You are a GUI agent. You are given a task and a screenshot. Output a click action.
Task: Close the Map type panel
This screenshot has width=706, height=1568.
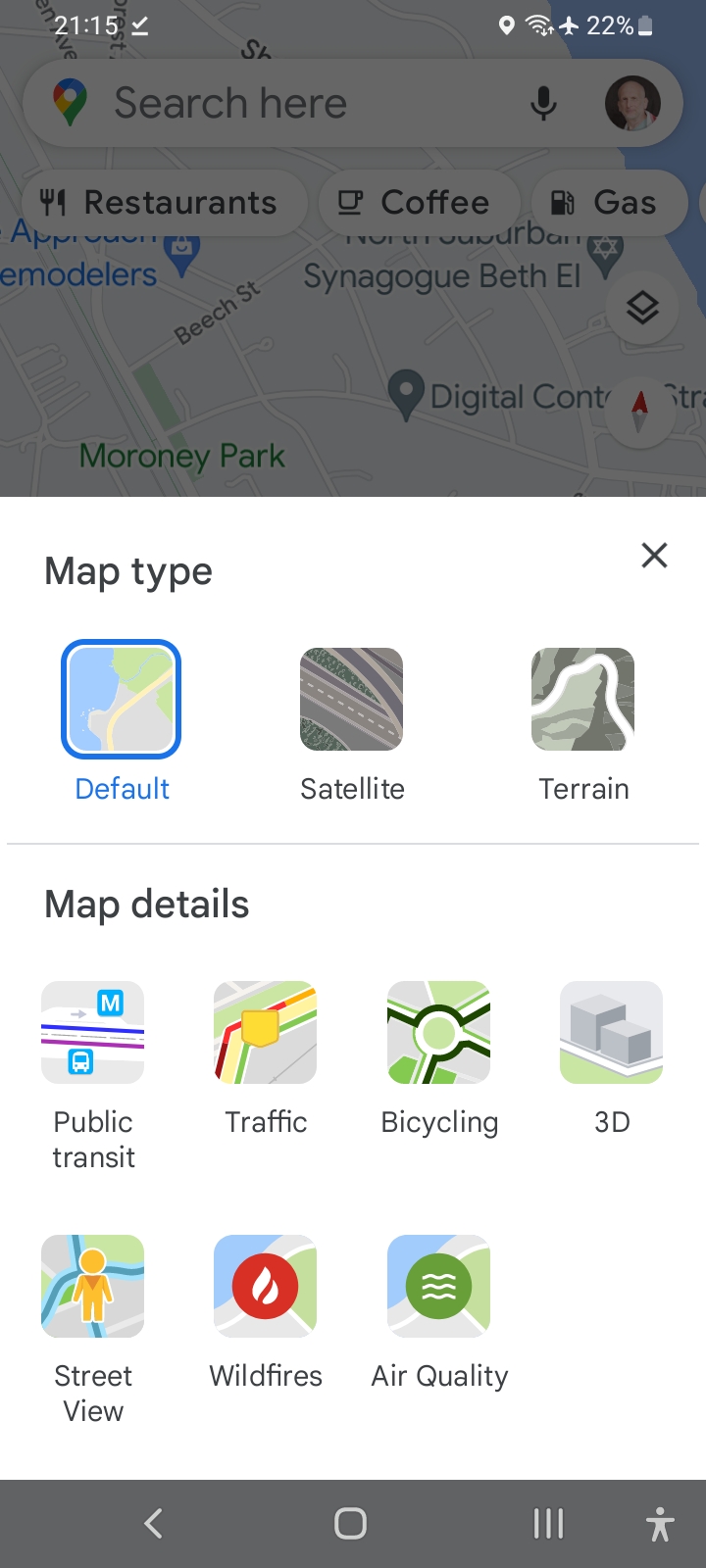tap(654, 556)
